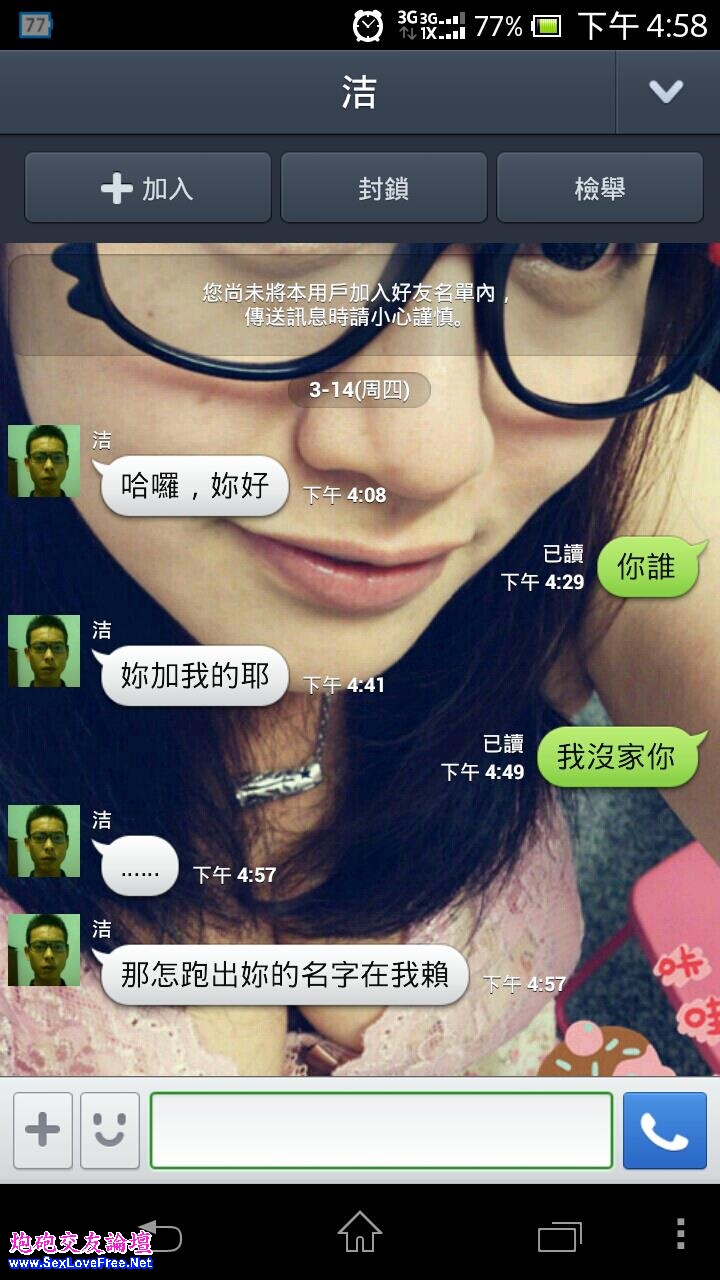Viewport: 720px width, 1280px height.
Task: Block this user with the 封鎖 button
Action: point(384,188)
